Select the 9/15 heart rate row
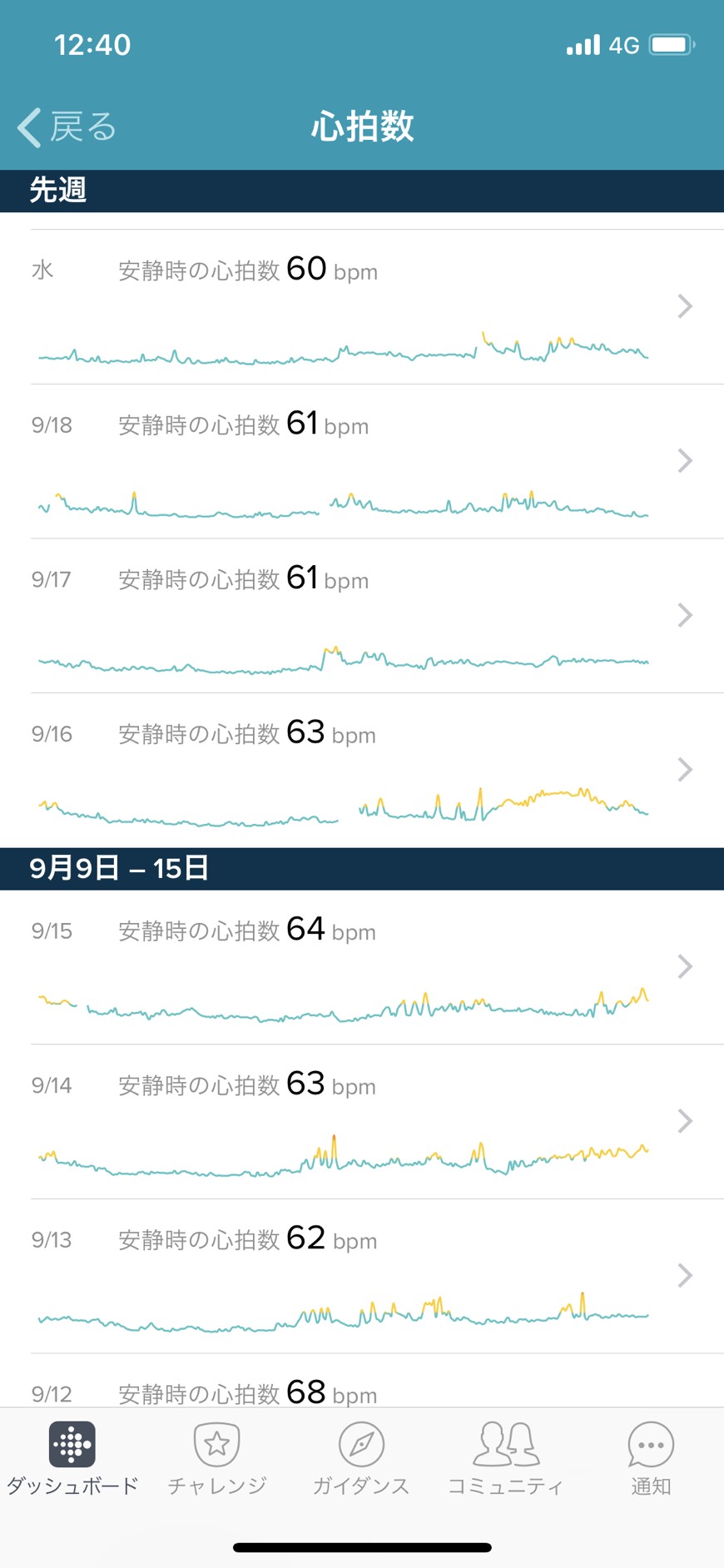Viewport: 724px width, 1568px height. [x=362, y=967]
